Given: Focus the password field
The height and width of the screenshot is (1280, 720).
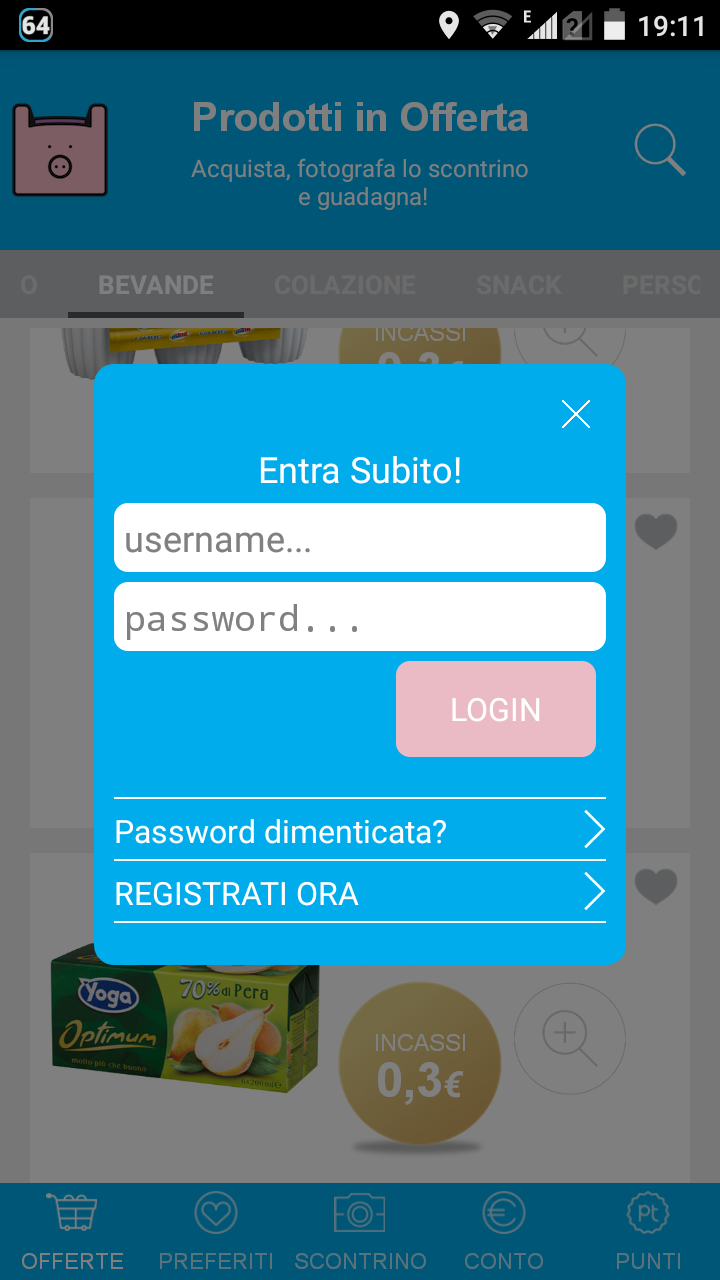Looking at the screenshot, I should [360, 617].
